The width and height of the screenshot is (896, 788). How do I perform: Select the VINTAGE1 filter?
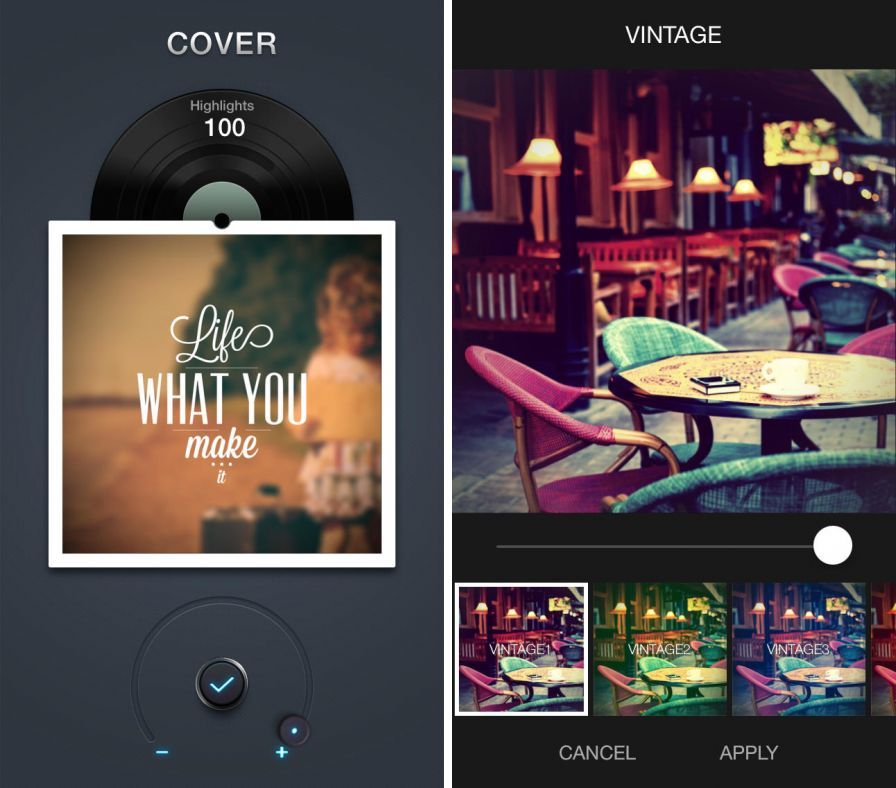521,649
